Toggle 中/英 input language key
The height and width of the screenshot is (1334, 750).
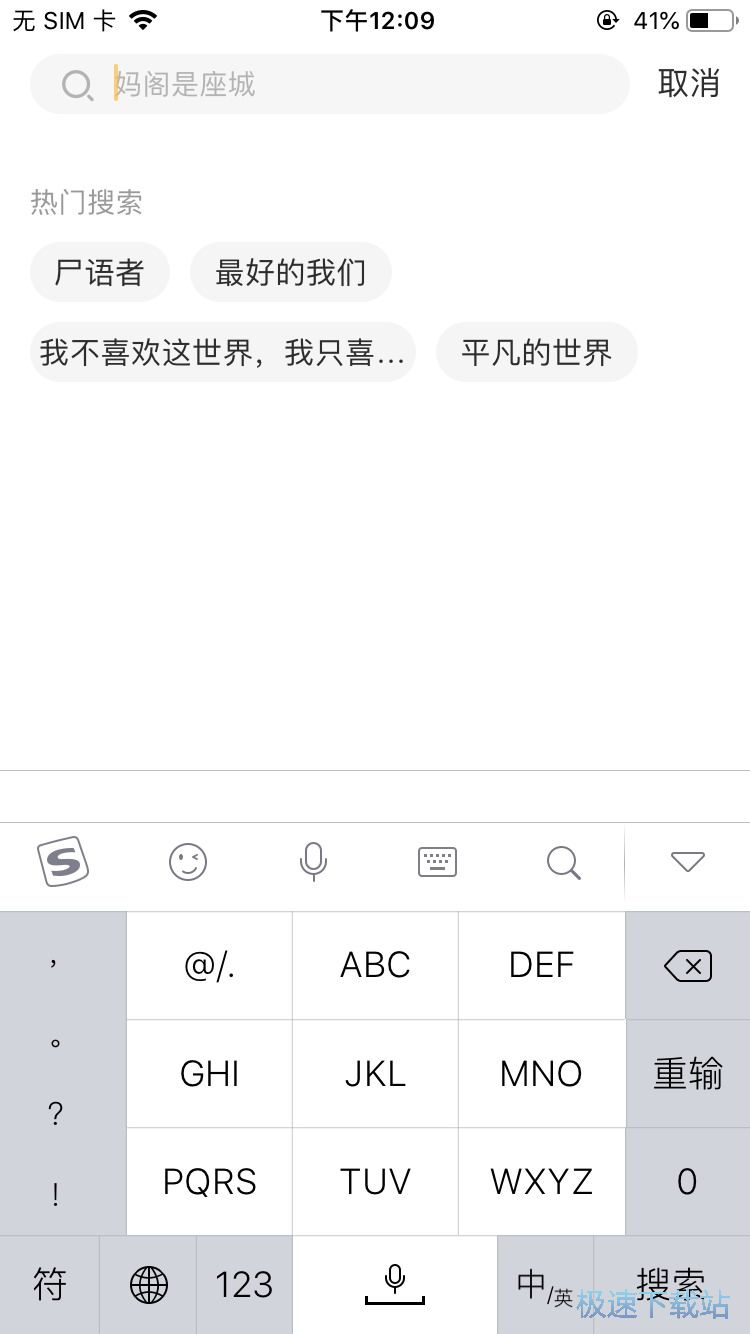tap(543, 1283)
